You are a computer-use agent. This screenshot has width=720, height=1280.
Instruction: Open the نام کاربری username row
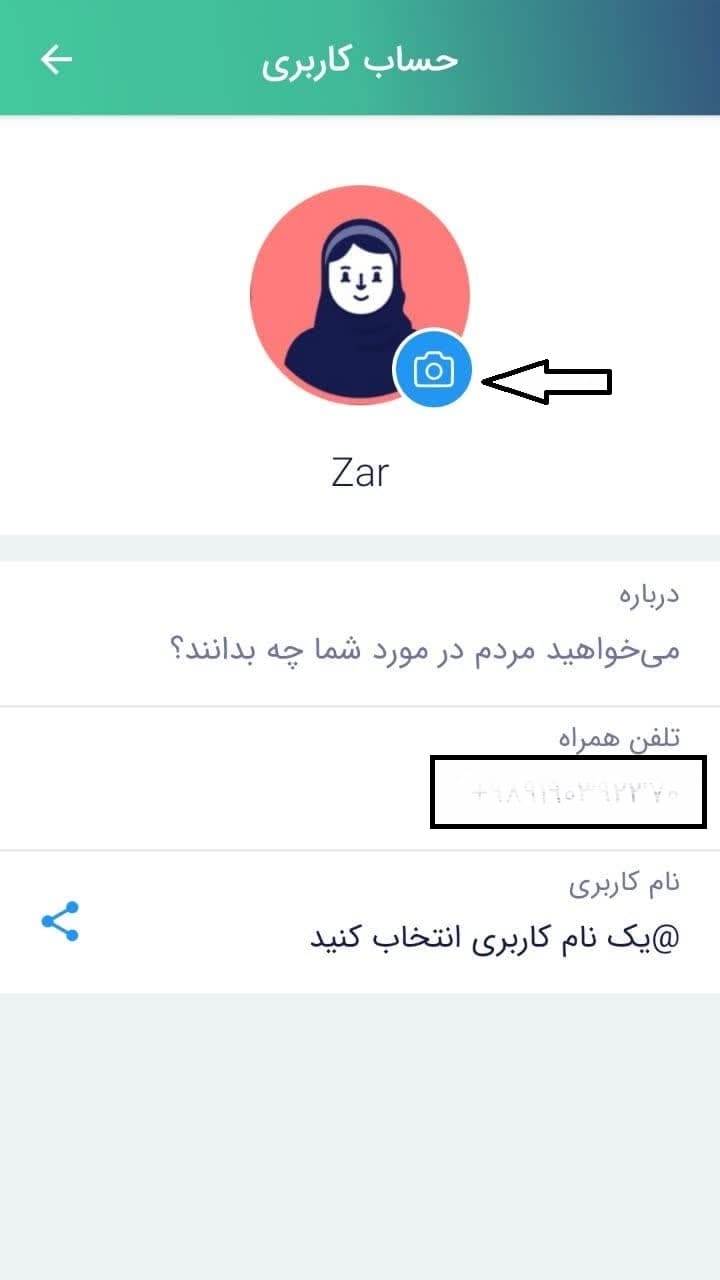coord(360,922)
